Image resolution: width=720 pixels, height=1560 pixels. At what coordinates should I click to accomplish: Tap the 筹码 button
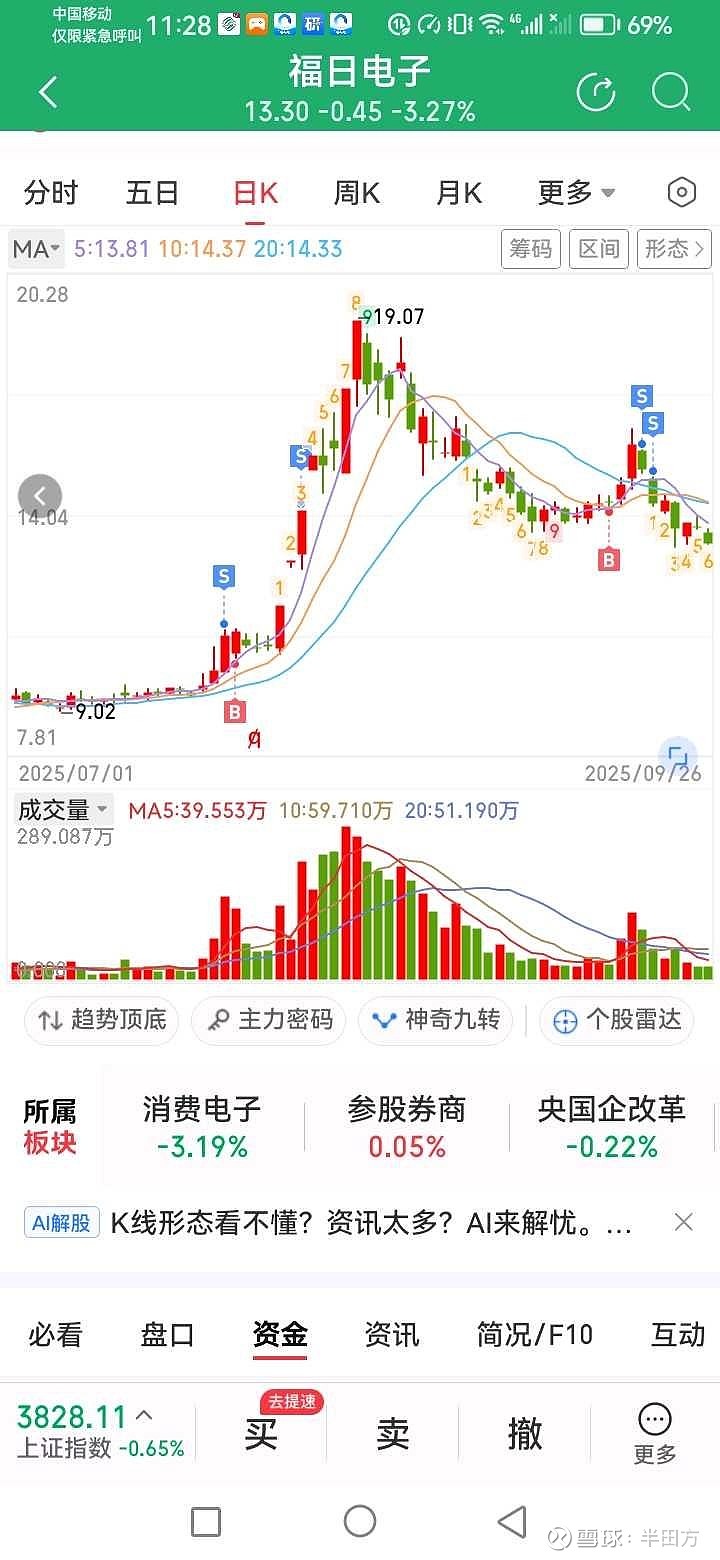(530, 249)
